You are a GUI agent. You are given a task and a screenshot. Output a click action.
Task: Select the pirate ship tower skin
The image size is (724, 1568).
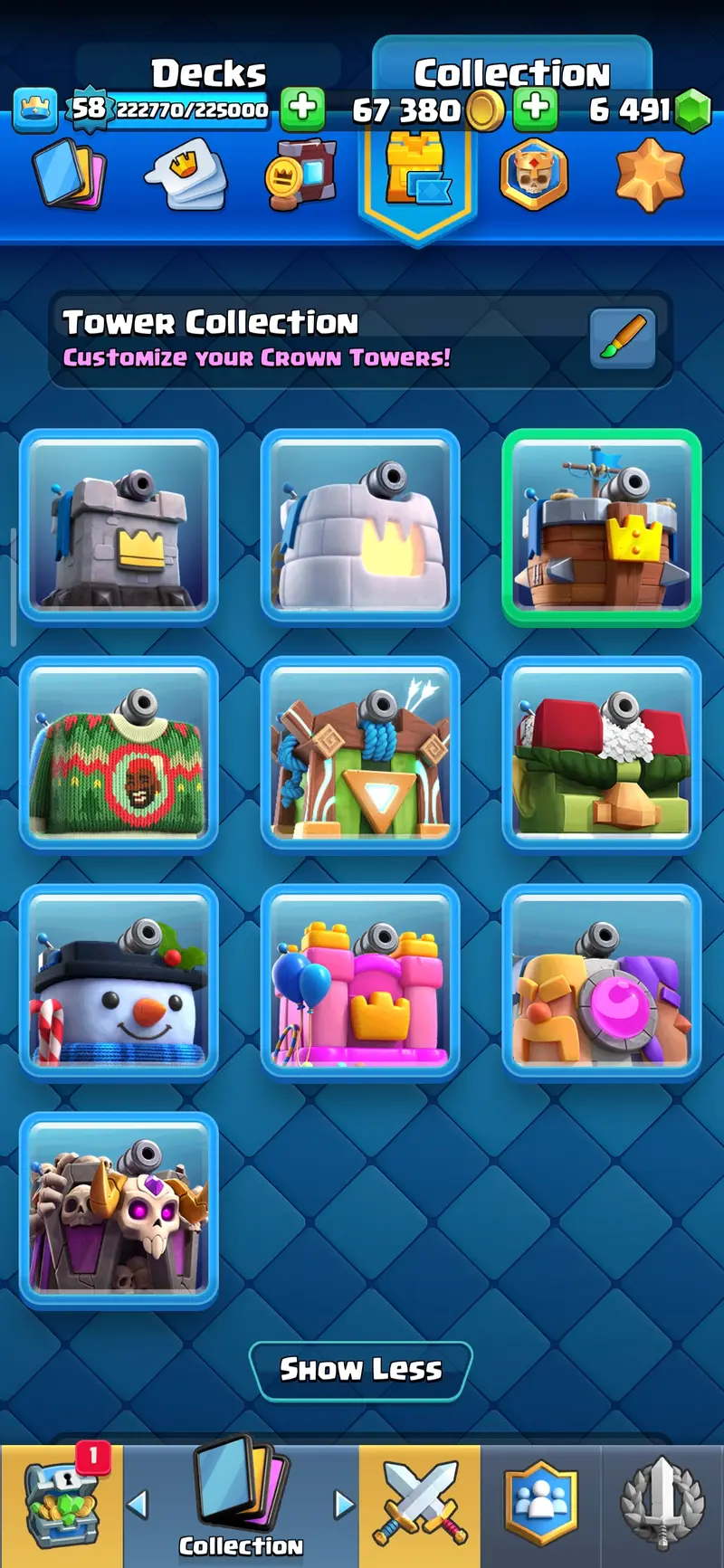tap(602, 527)
